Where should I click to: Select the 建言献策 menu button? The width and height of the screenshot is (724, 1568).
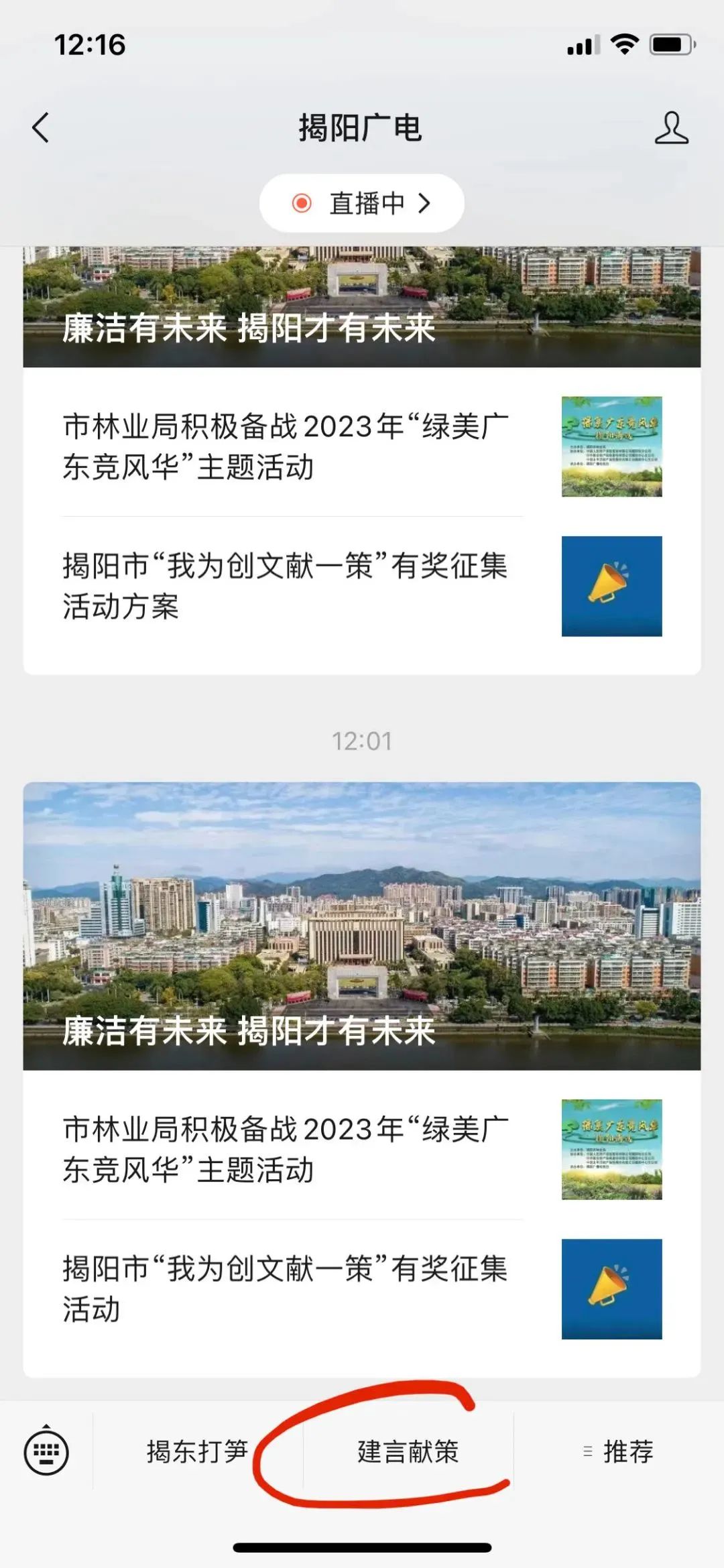click(x=408, y=1451)
